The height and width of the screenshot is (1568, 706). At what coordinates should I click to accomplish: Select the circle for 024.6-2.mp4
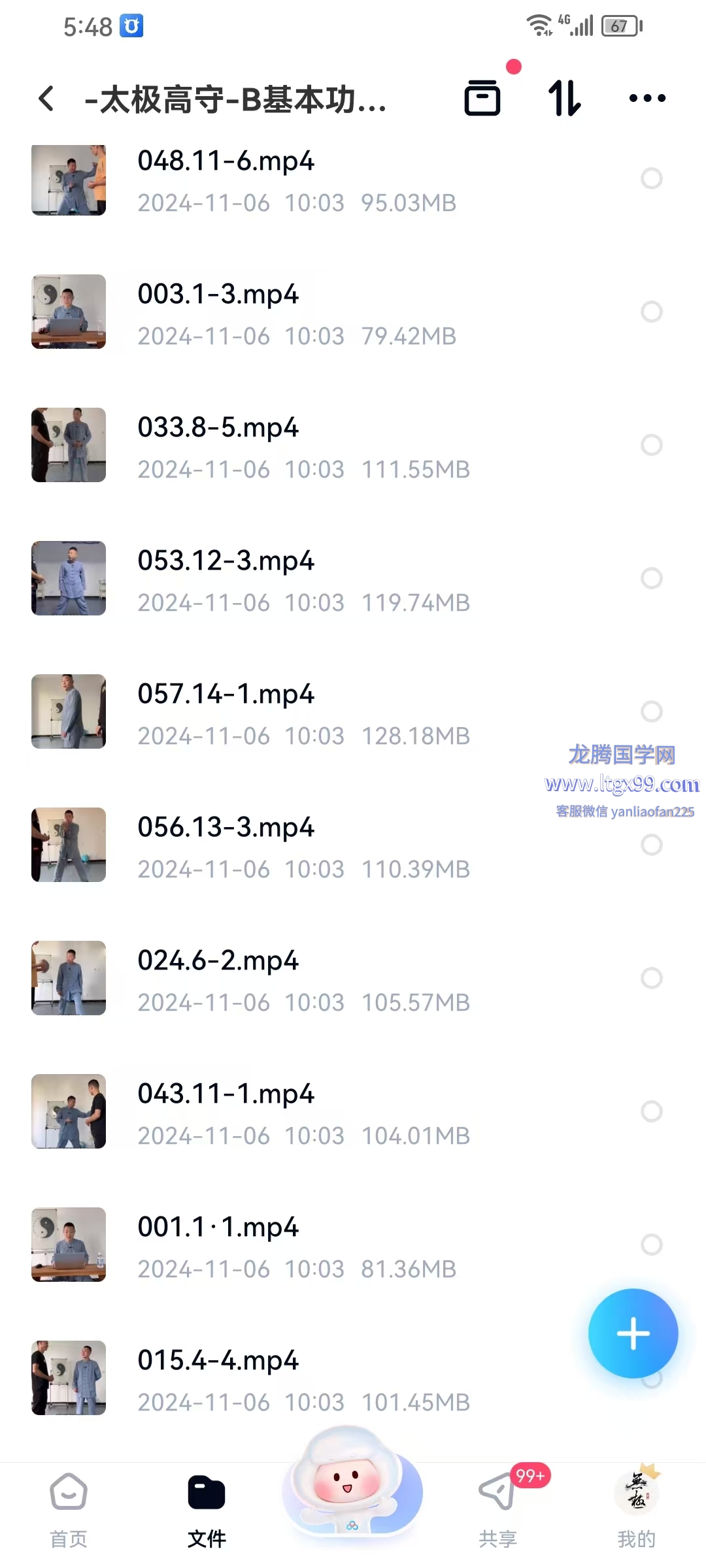point(651,978)
